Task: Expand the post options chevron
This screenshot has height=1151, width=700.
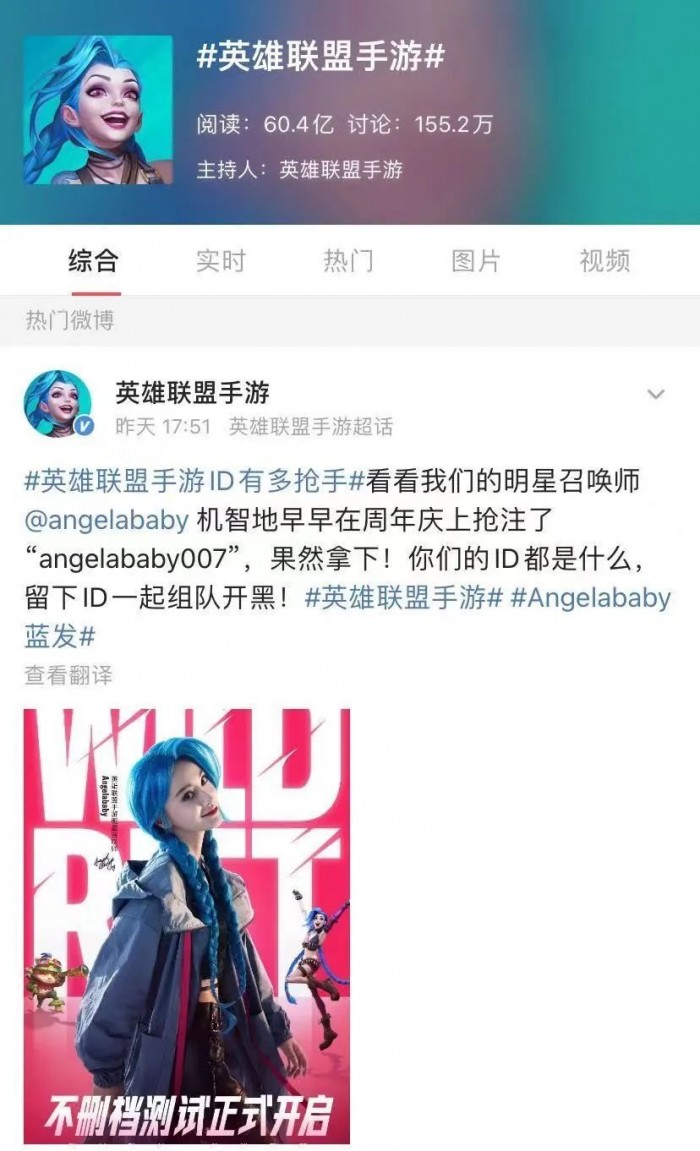Action: [x=656, y=394]
